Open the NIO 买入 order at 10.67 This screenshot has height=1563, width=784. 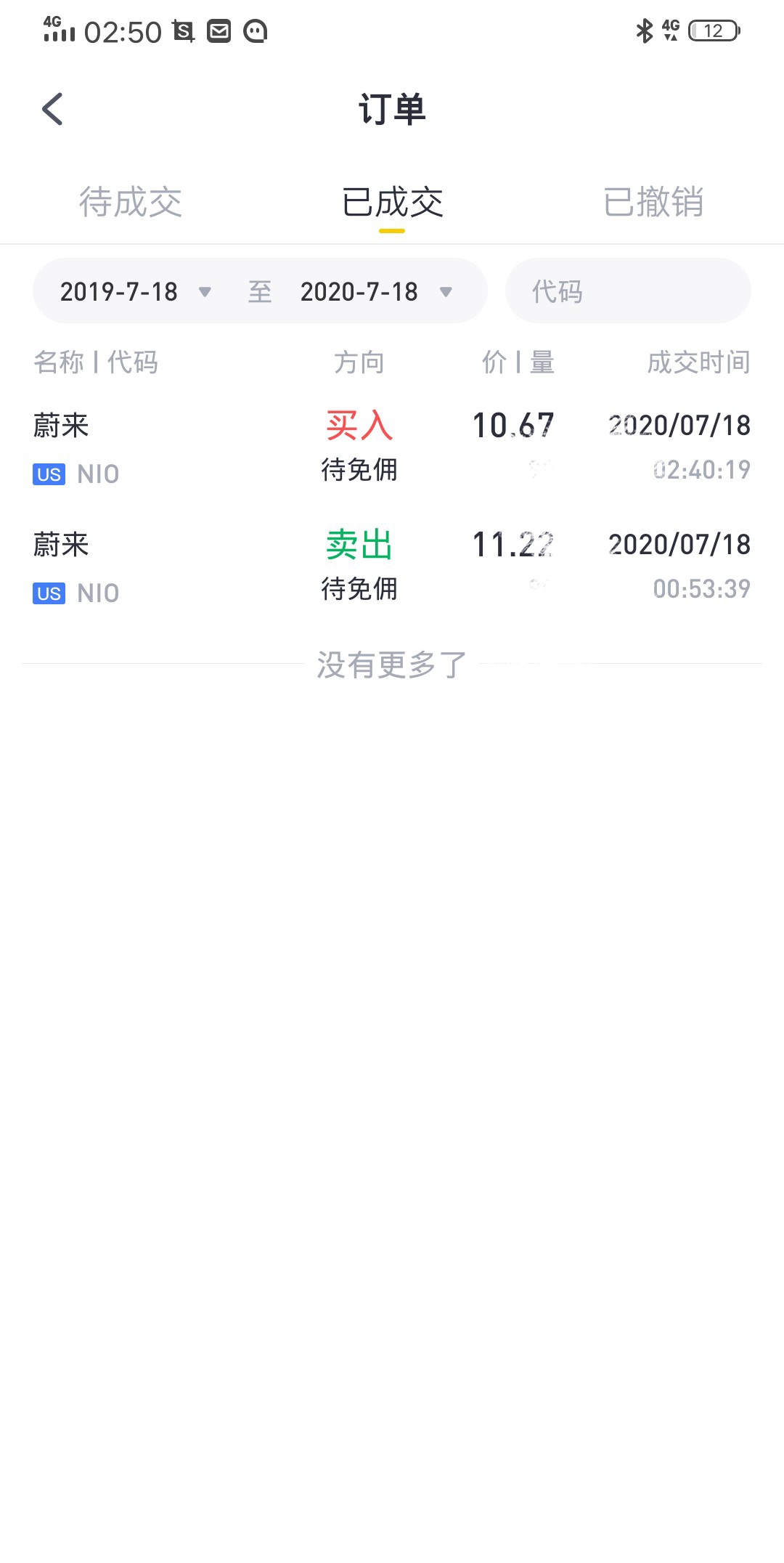(392, 447)
